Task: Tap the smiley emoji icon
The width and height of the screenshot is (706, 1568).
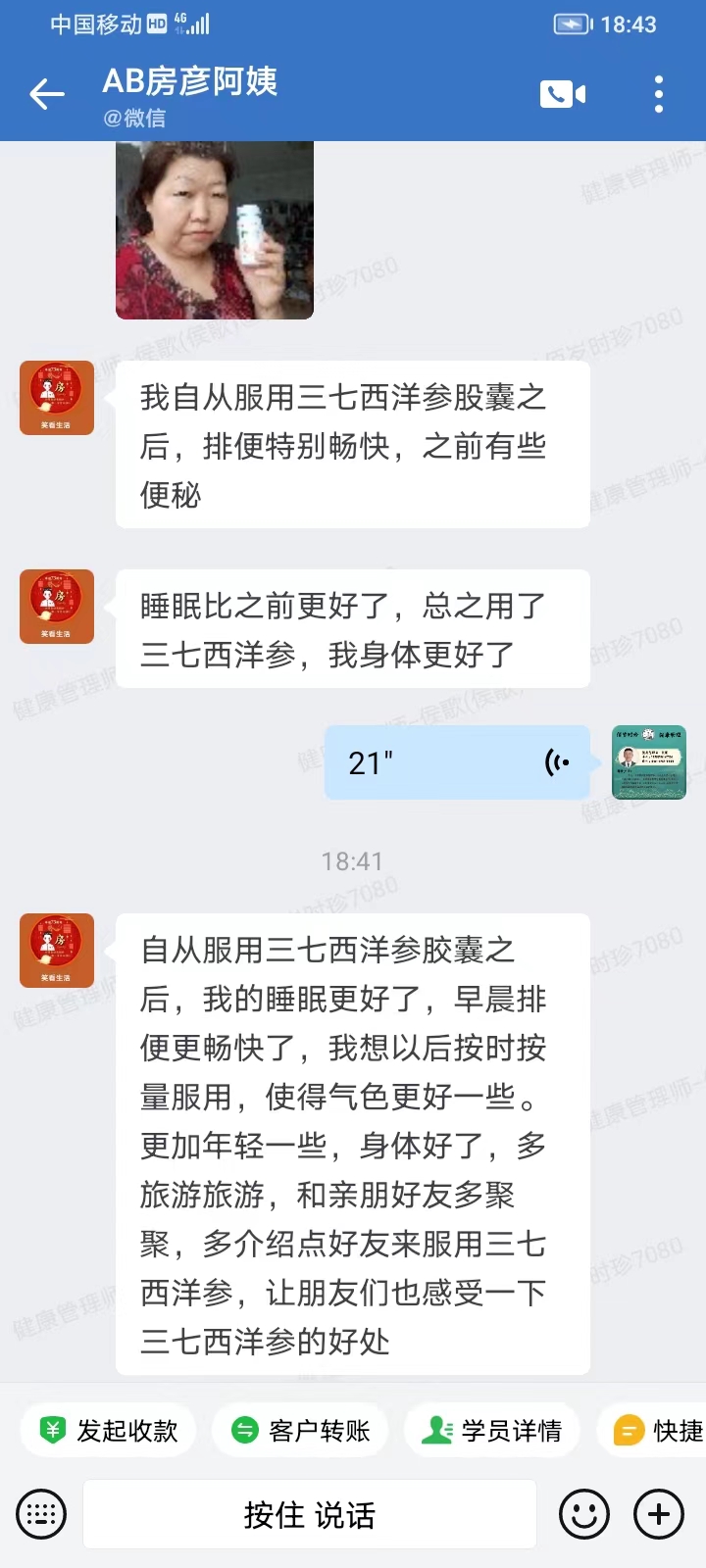Action: pos(583,1512)
